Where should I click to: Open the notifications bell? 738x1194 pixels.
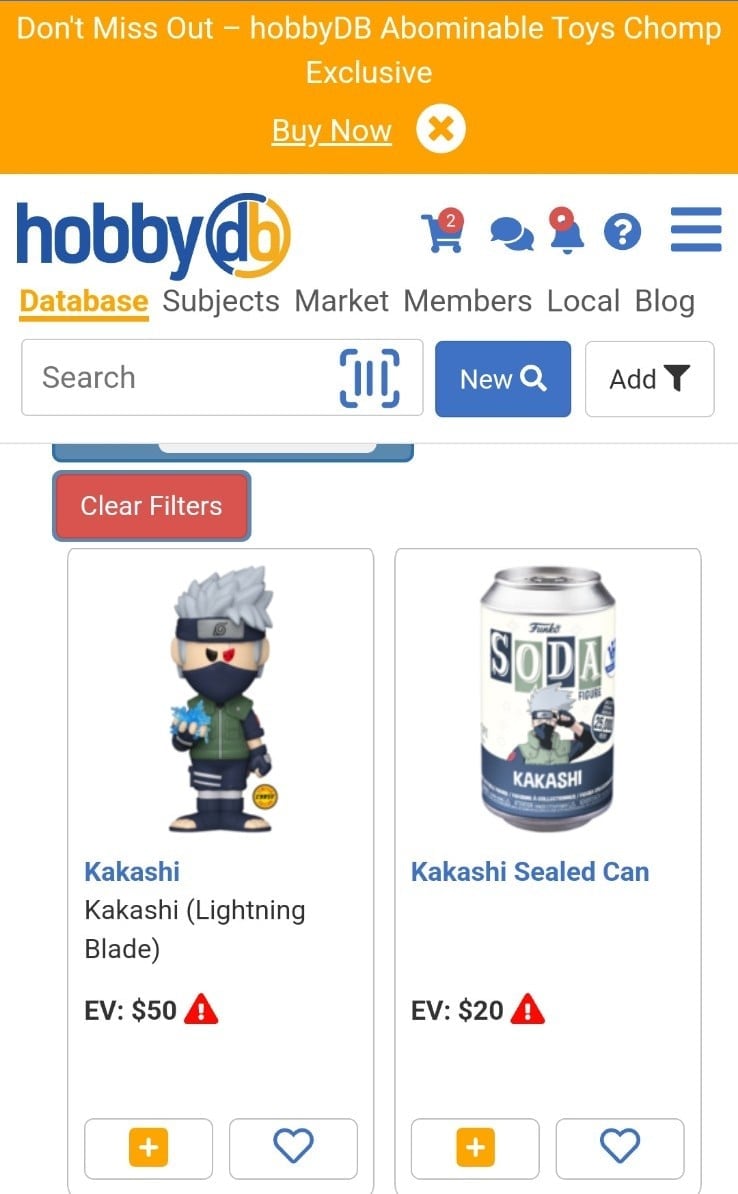coord(566,230)
